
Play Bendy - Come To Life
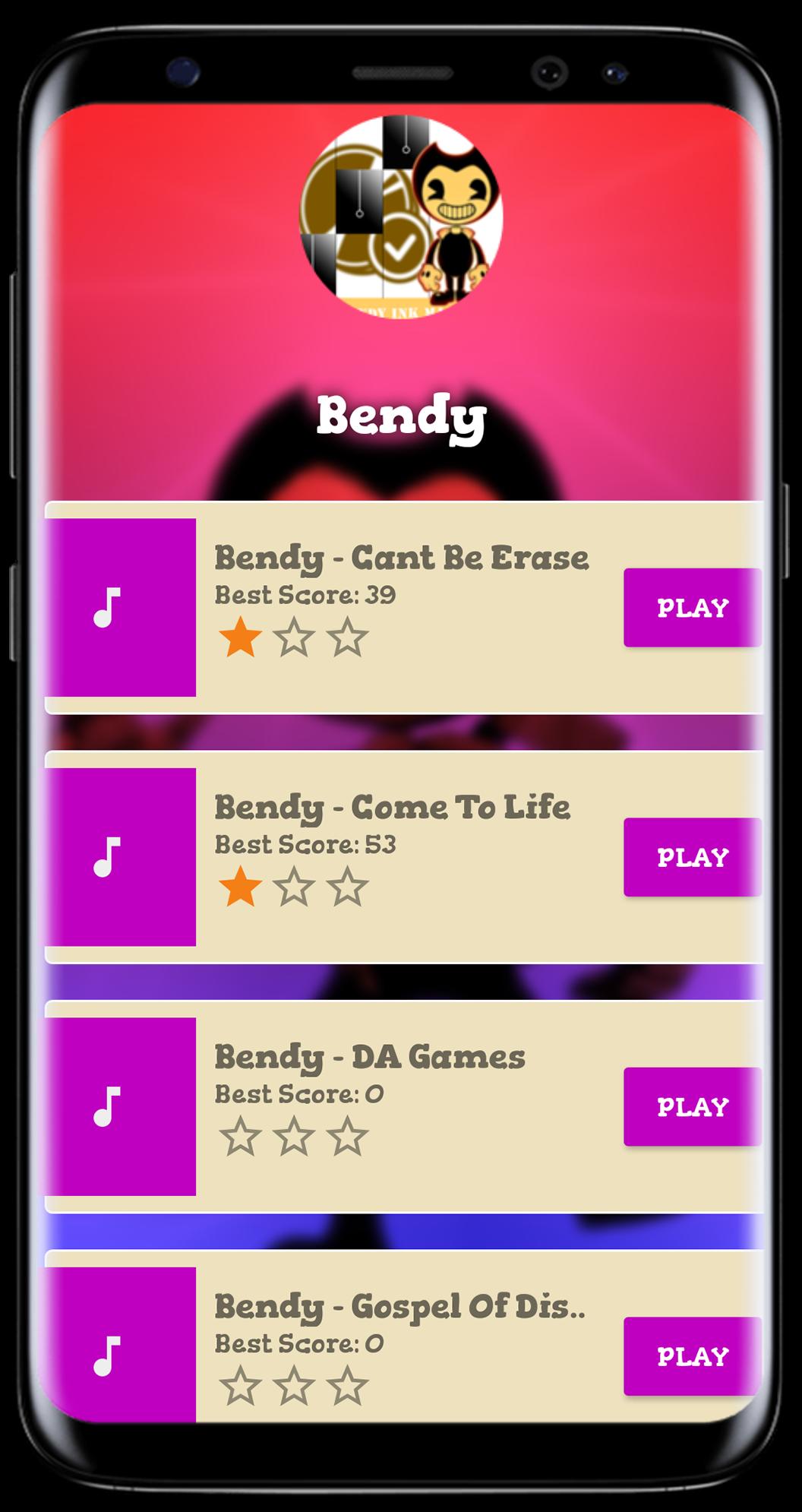click(692, 856)
